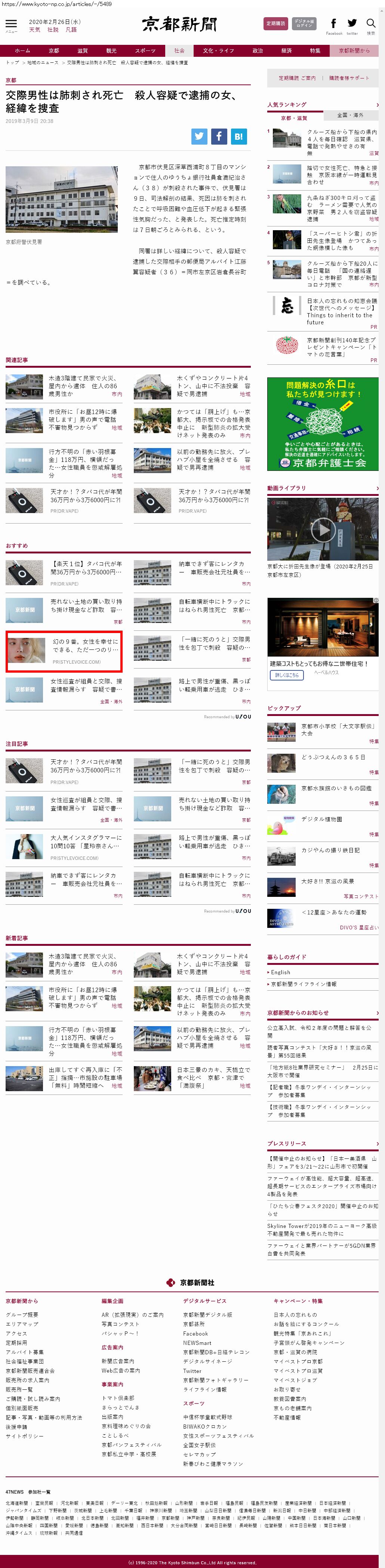Play the video in 動画ライブラリ

(322, 530)
